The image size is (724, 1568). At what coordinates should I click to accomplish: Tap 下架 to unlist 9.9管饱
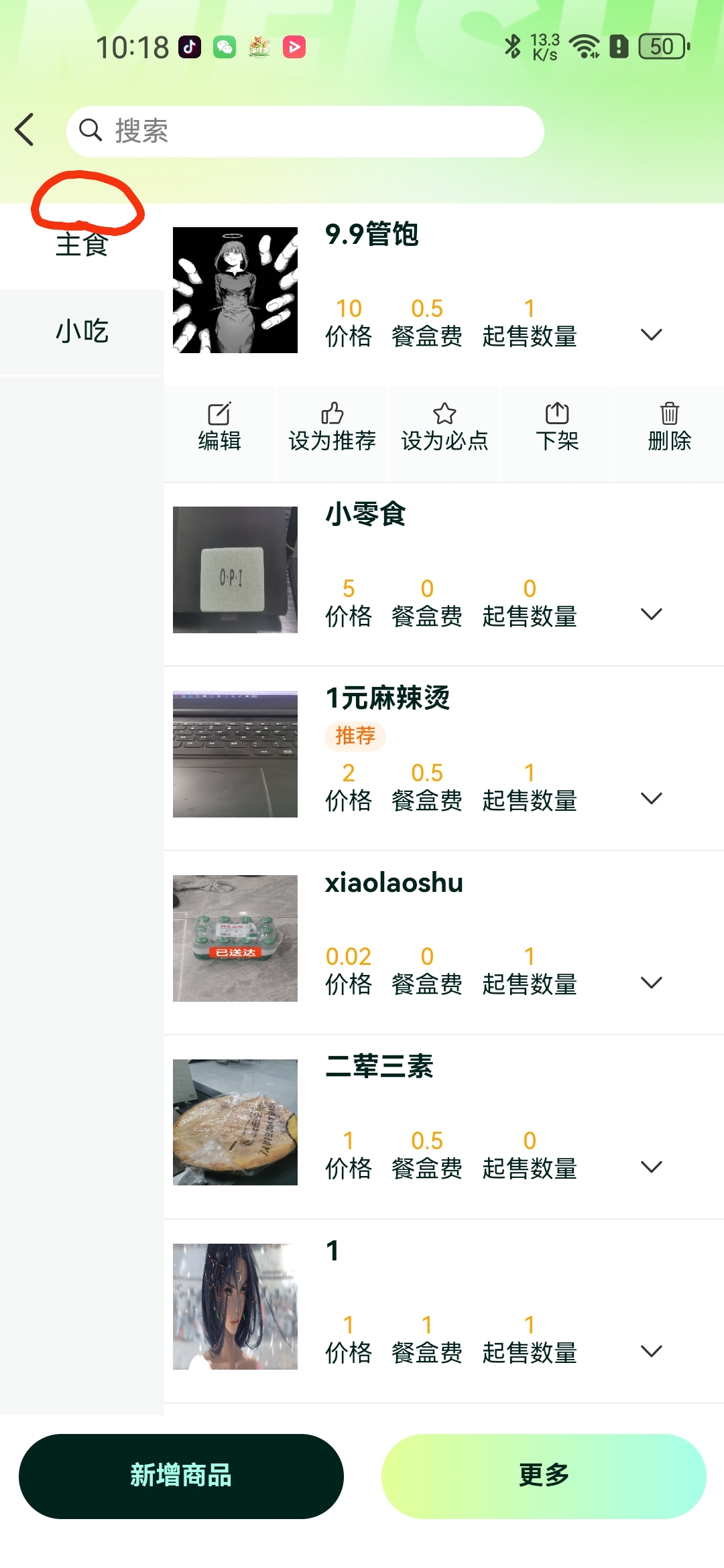click(557, 427)
